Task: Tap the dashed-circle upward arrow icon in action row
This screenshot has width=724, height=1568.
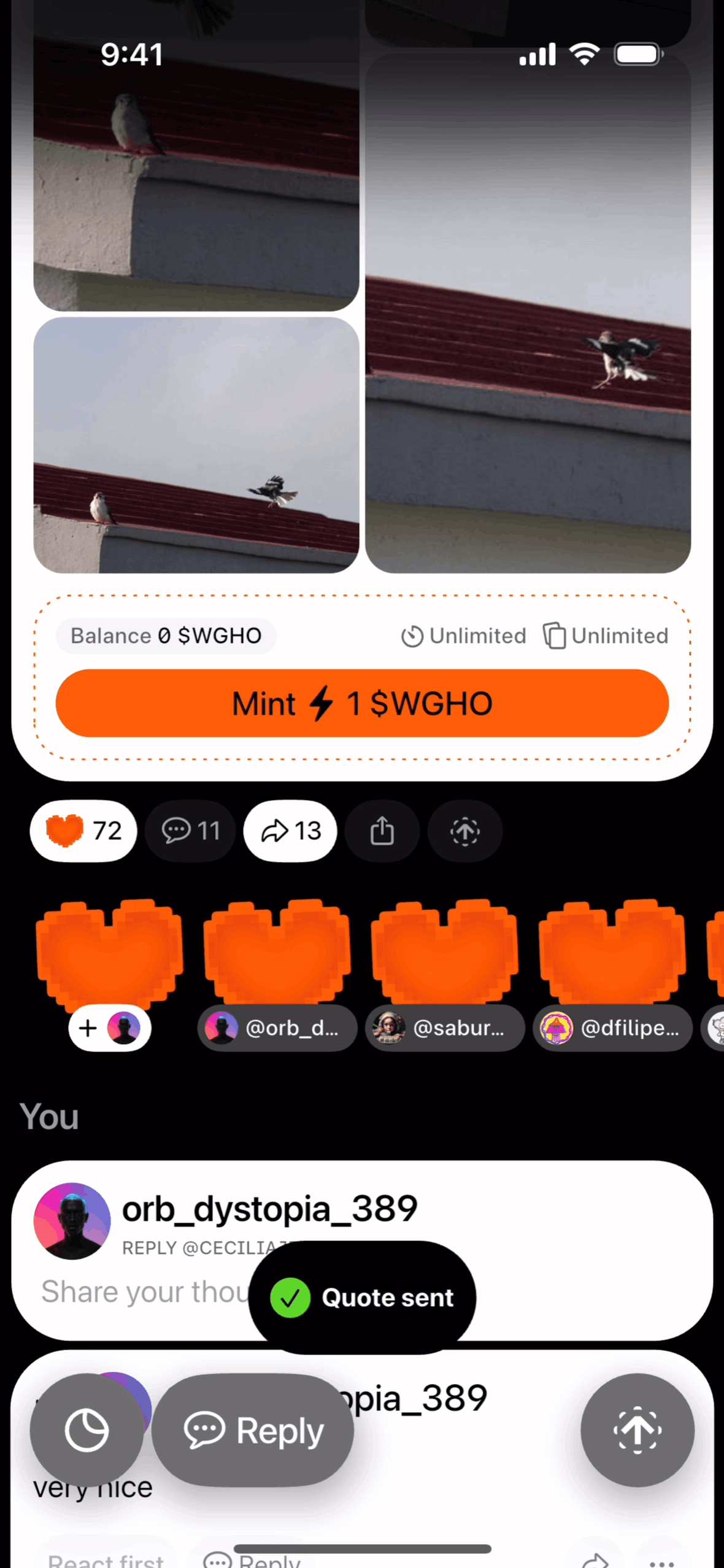Action: pyautogui.click(x=465, y=831)
